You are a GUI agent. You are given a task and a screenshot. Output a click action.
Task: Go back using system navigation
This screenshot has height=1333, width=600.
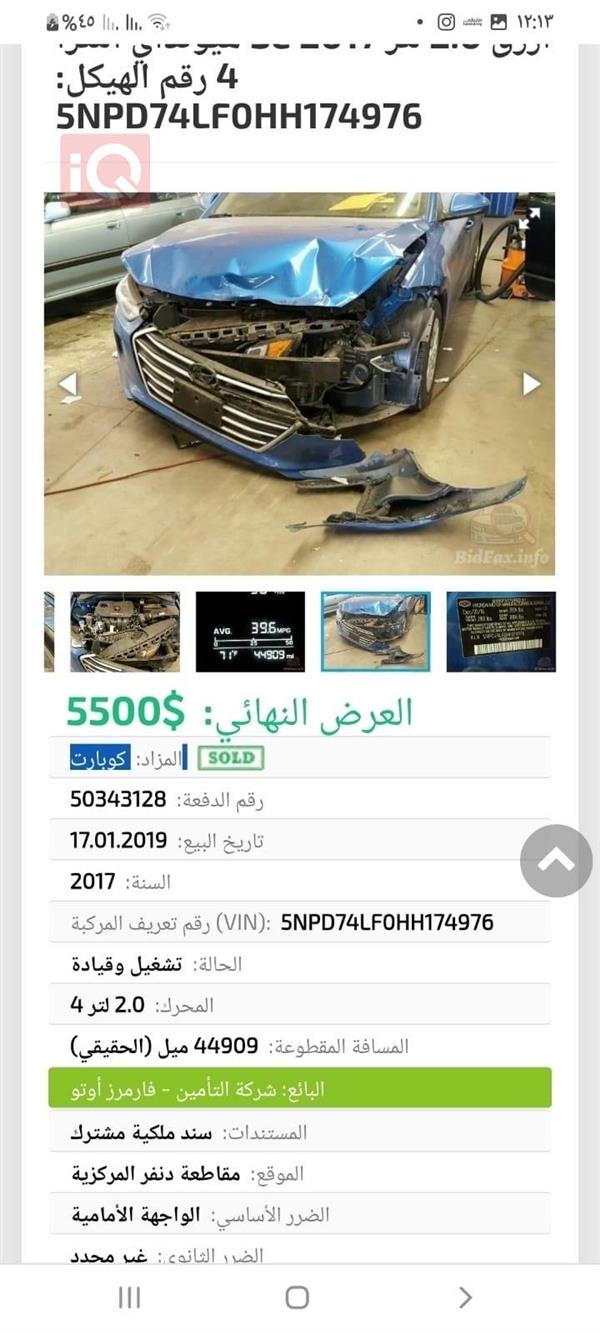(x=465, y=1297)
